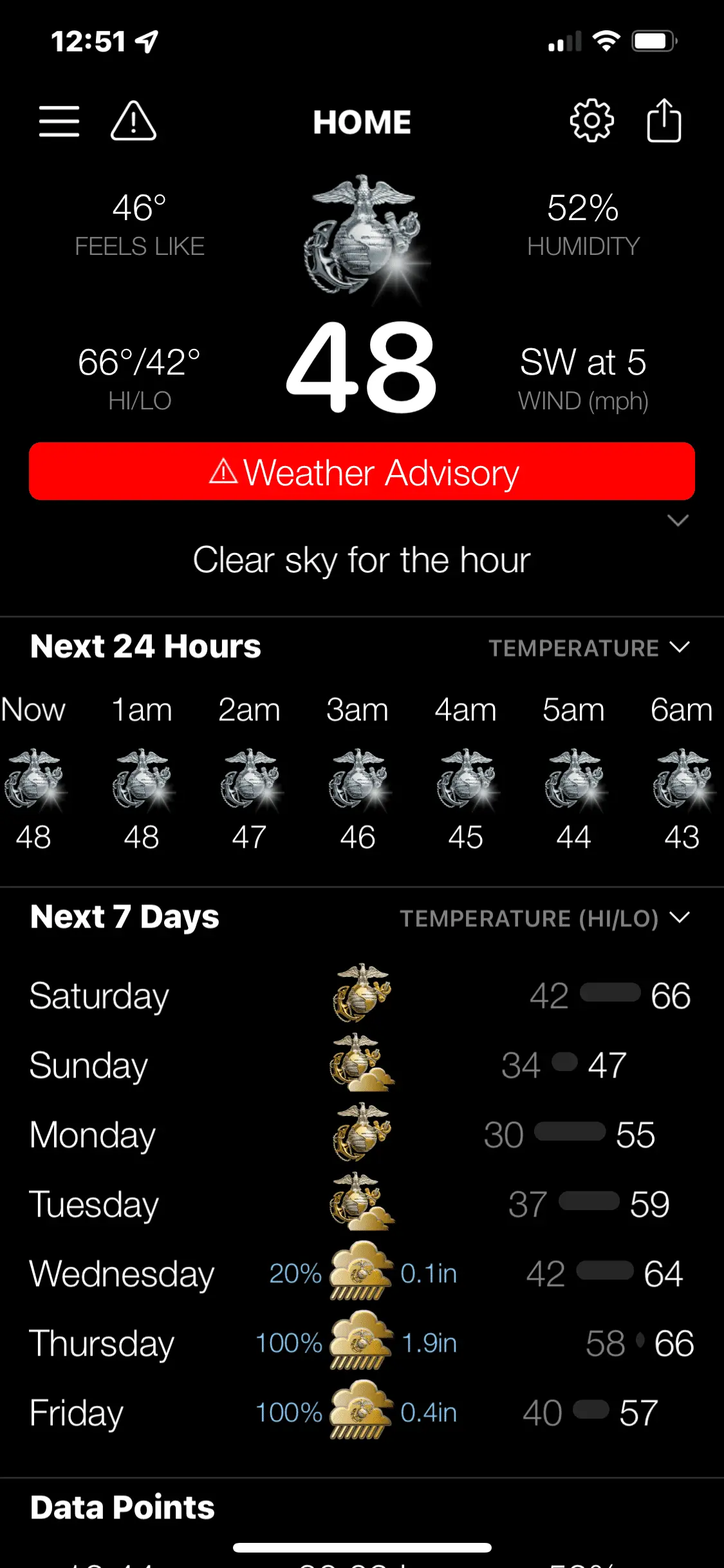
Task: Change the Next 24 Hours TEMPERATURE dropdown
Action: pyautogui.click(x=589, y=648)
